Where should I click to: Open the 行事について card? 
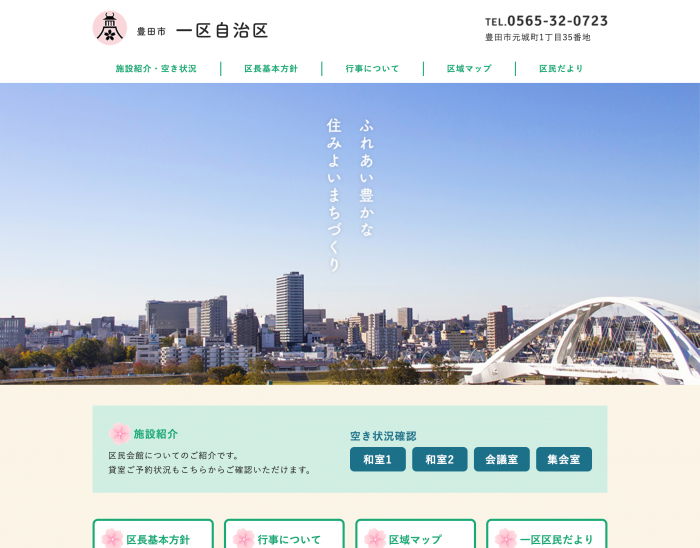[x=284, y=537]
